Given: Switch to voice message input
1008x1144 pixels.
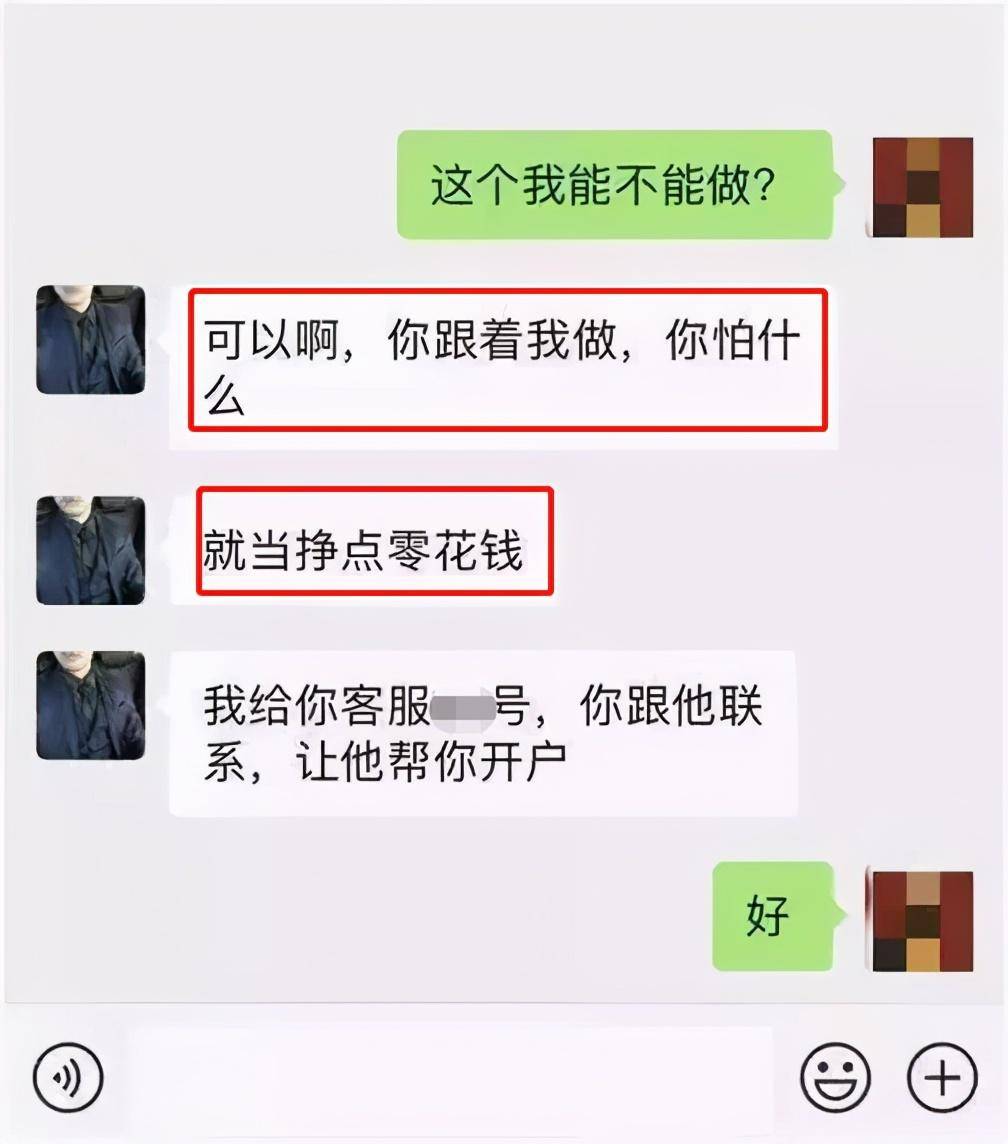Looking at the screenshot, I should click(68, 1077).
